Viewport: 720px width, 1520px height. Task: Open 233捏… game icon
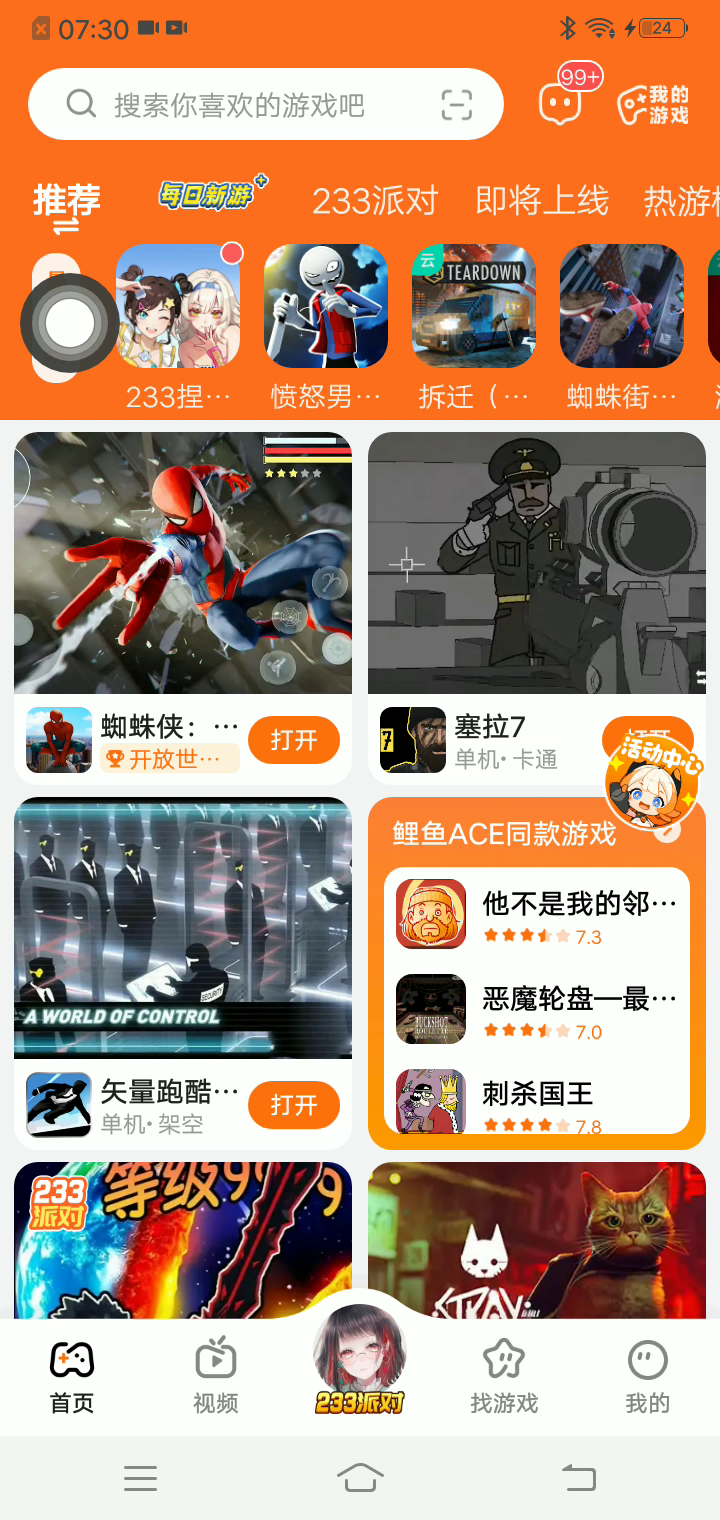point(178,308)
